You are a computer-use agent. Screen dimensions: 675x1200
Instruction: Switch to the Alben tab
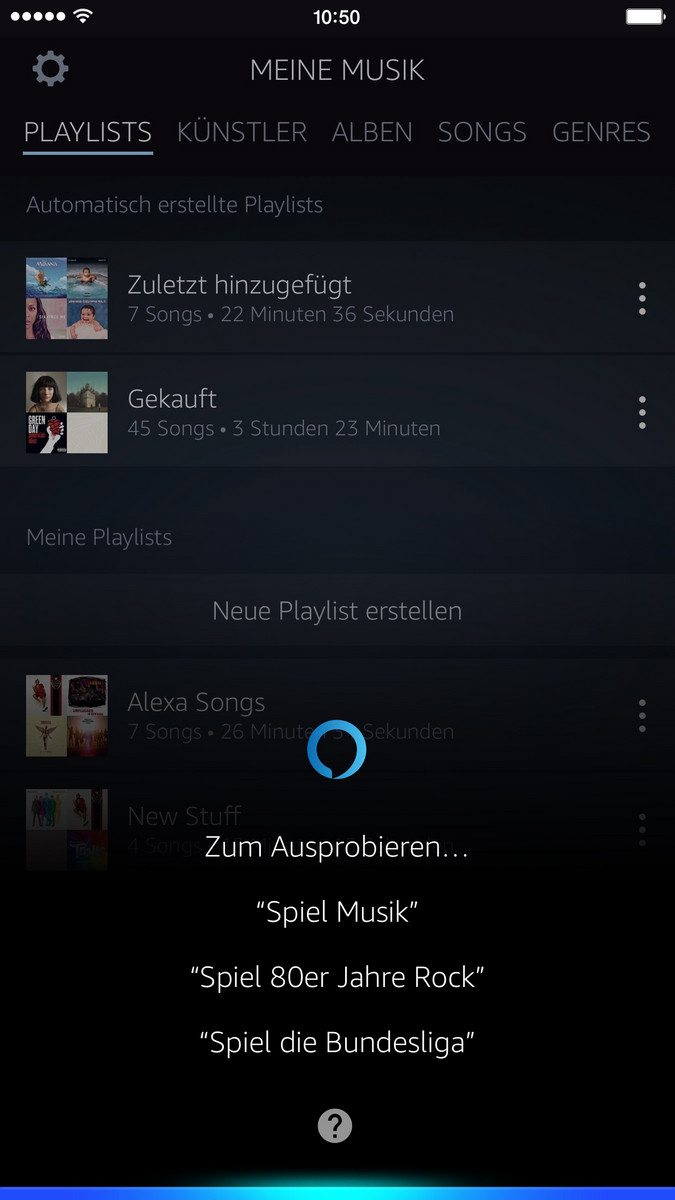372,132
